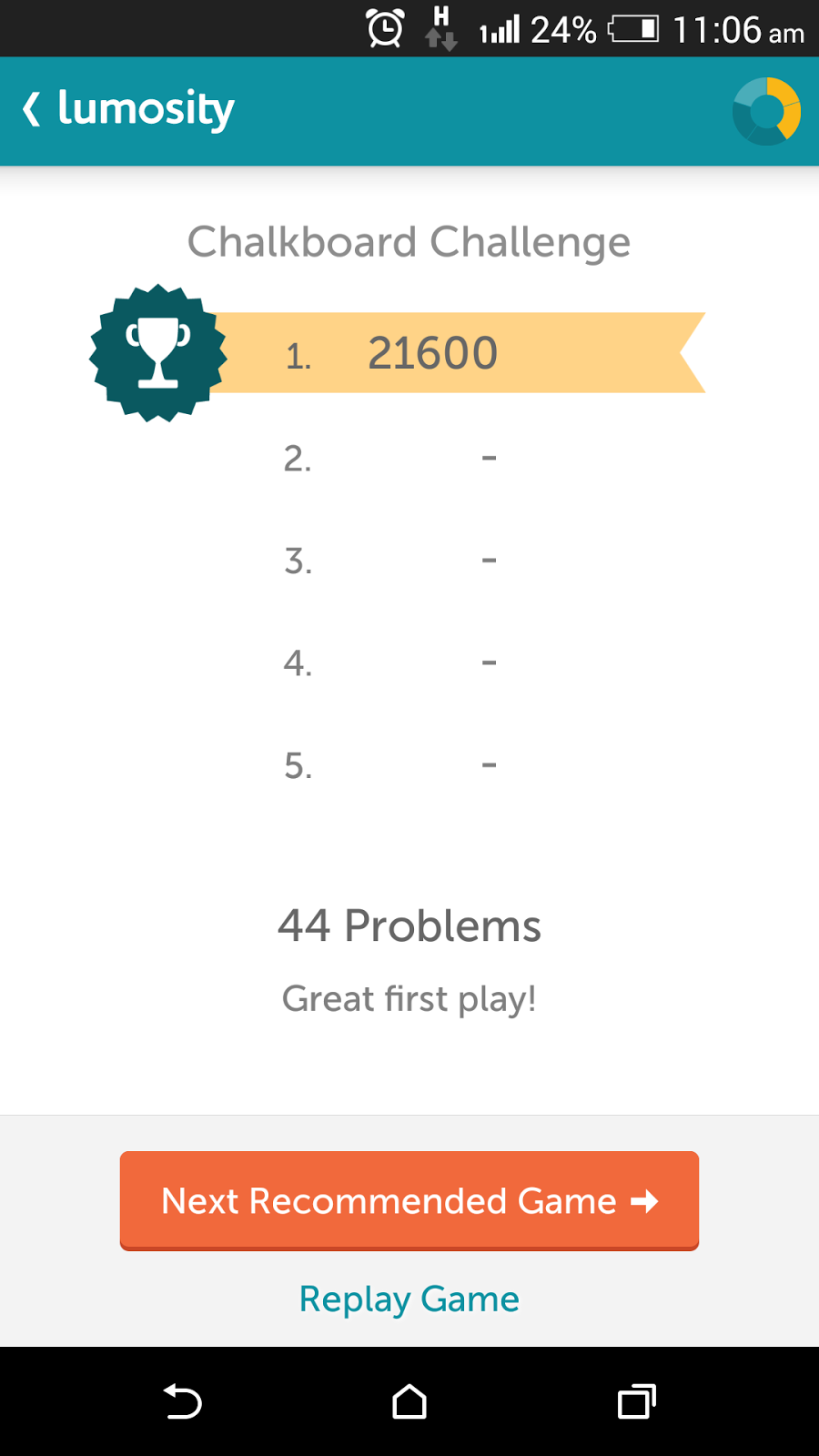Start the Next Recommended Game
The width and height of the screenshot is (819, 1456).
(x=409, y=1200)
